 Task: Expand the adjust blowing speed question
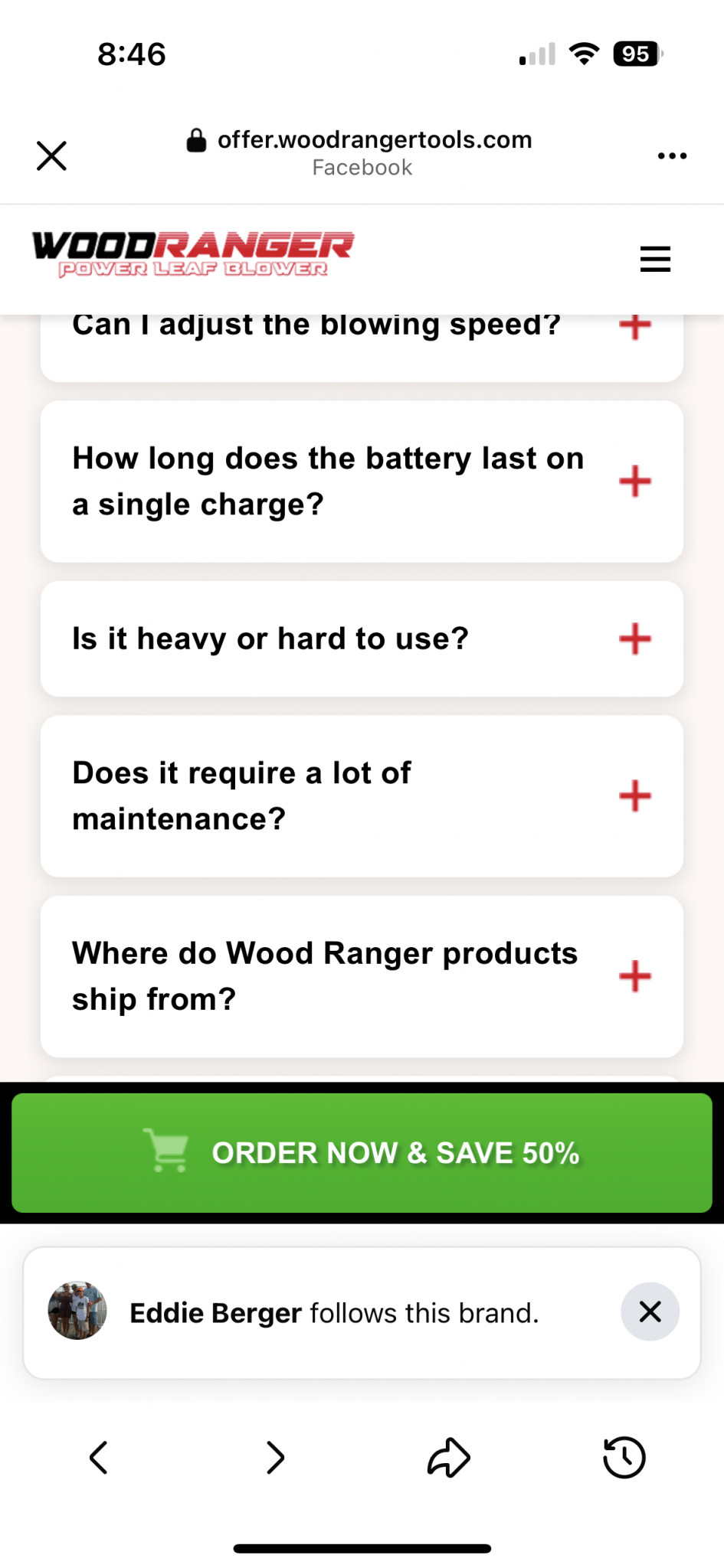coord(634,328)
